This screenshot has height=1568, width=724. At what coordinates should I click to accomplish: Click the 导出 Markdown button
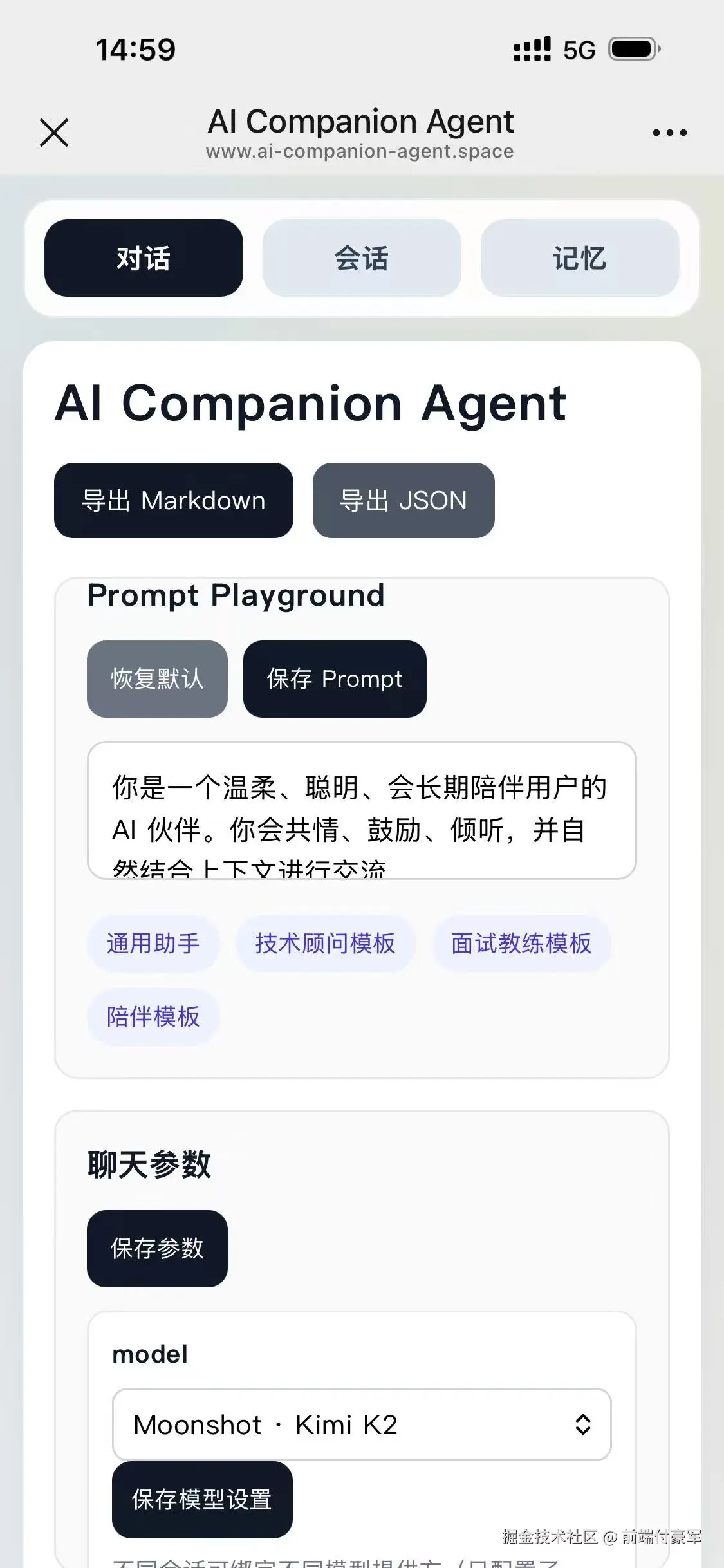pyautogui.click(x=174, y=500)
